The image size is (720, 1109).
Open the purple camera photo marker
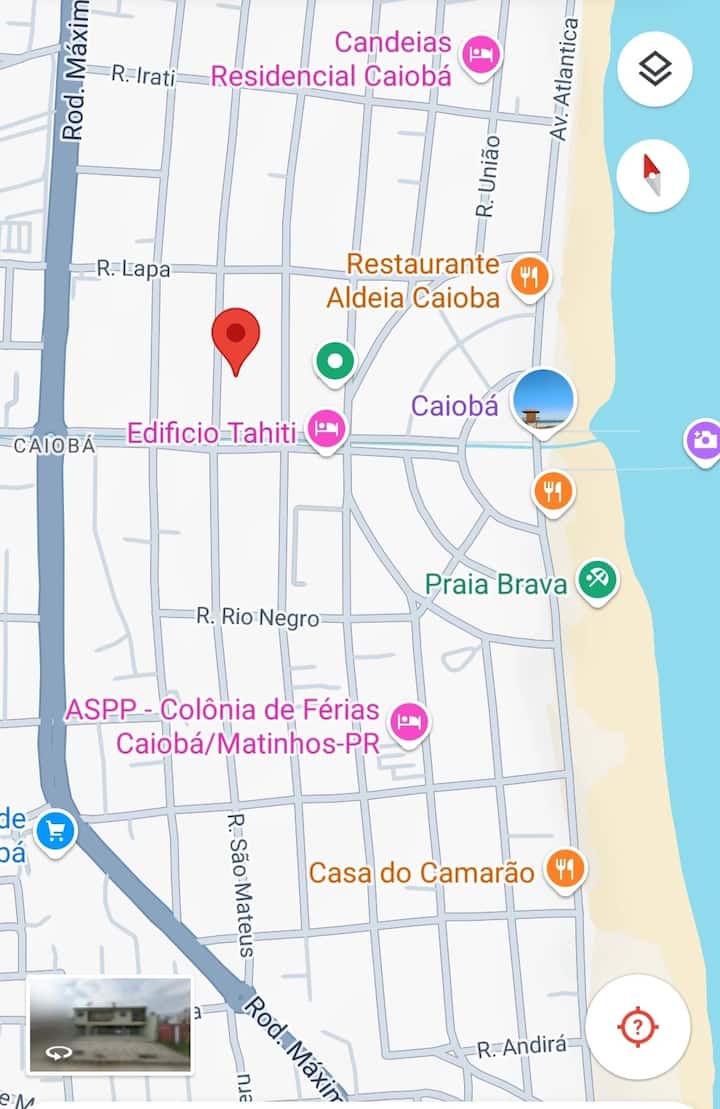pyautogui.click(x=704, y=440)
